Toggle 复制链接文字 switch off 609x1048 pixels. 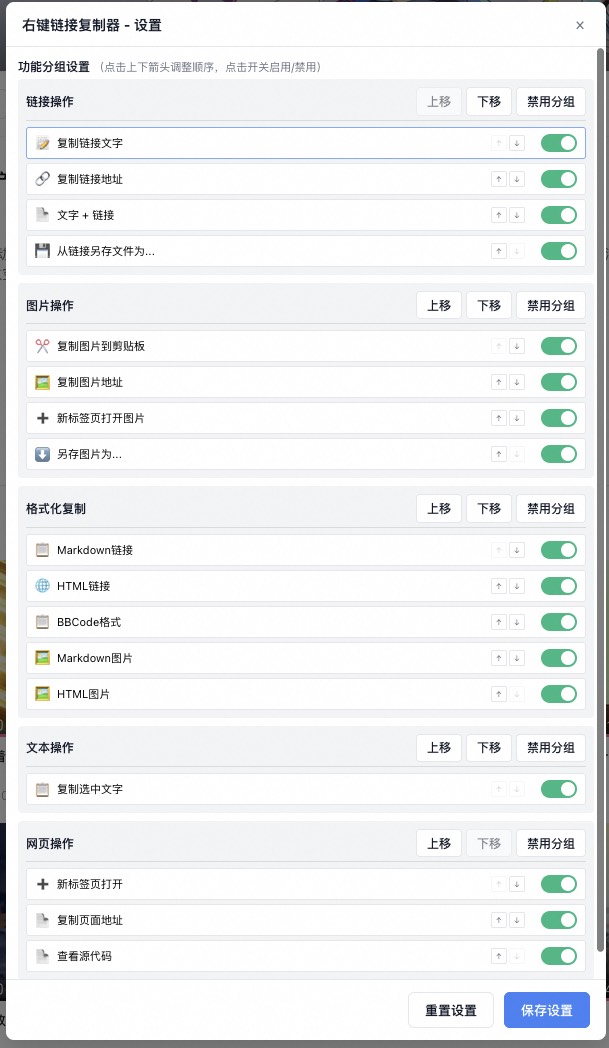559,143
